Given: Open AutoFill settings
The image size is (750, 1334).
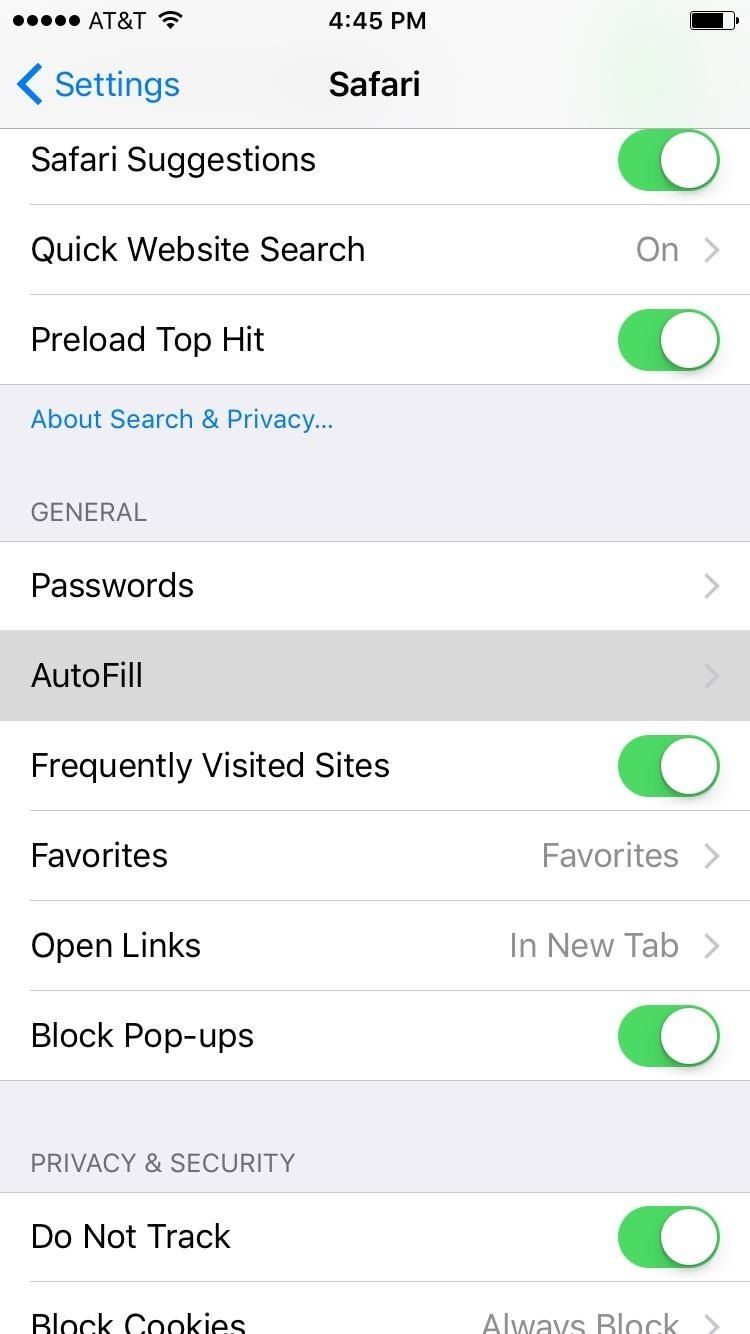Looking at the screenshot, I should [x=375, y=676].
